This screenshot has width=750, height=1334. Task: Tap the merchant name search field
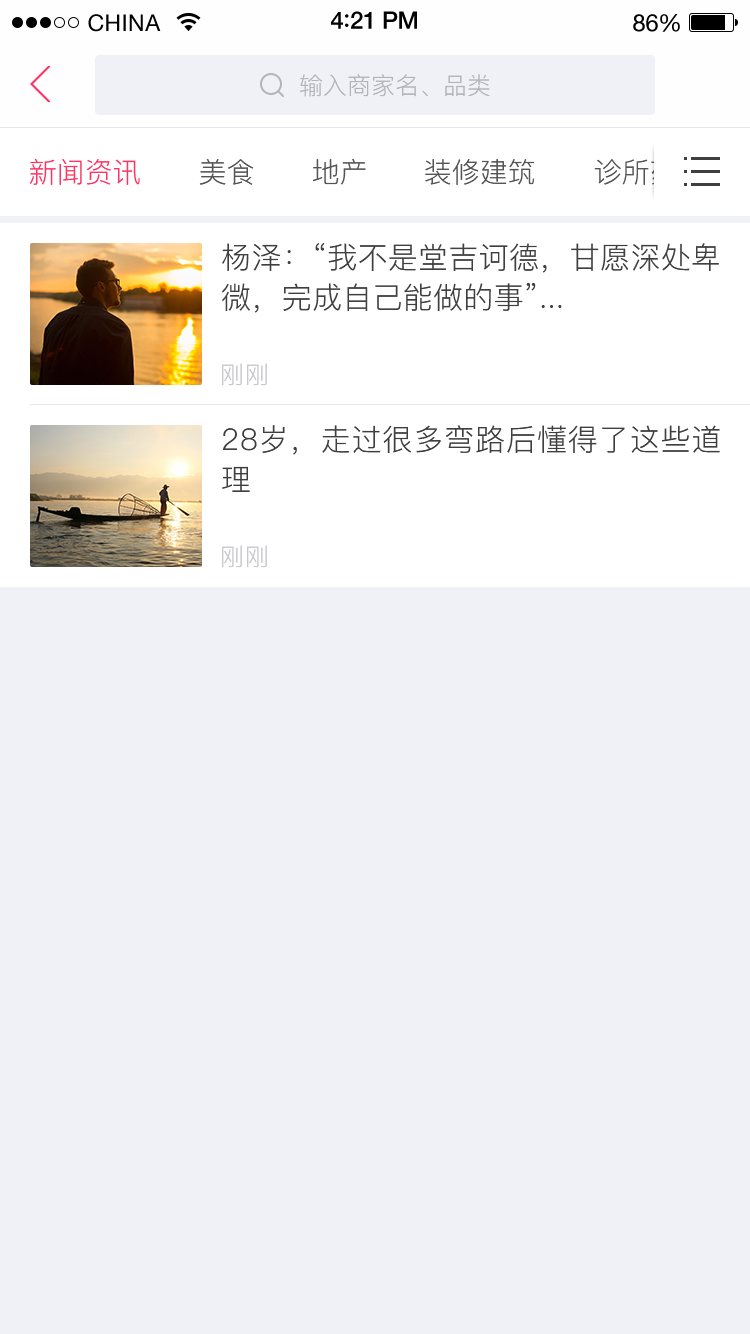point(375,85)
